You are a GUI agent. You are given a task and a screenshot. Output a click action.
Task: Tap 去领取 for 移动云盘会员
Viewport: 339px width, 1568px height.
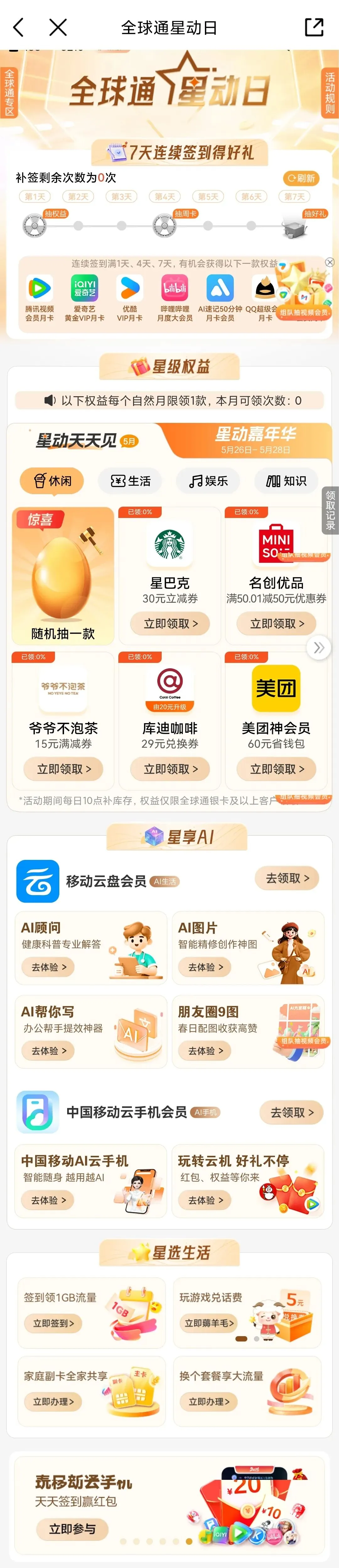287,878
